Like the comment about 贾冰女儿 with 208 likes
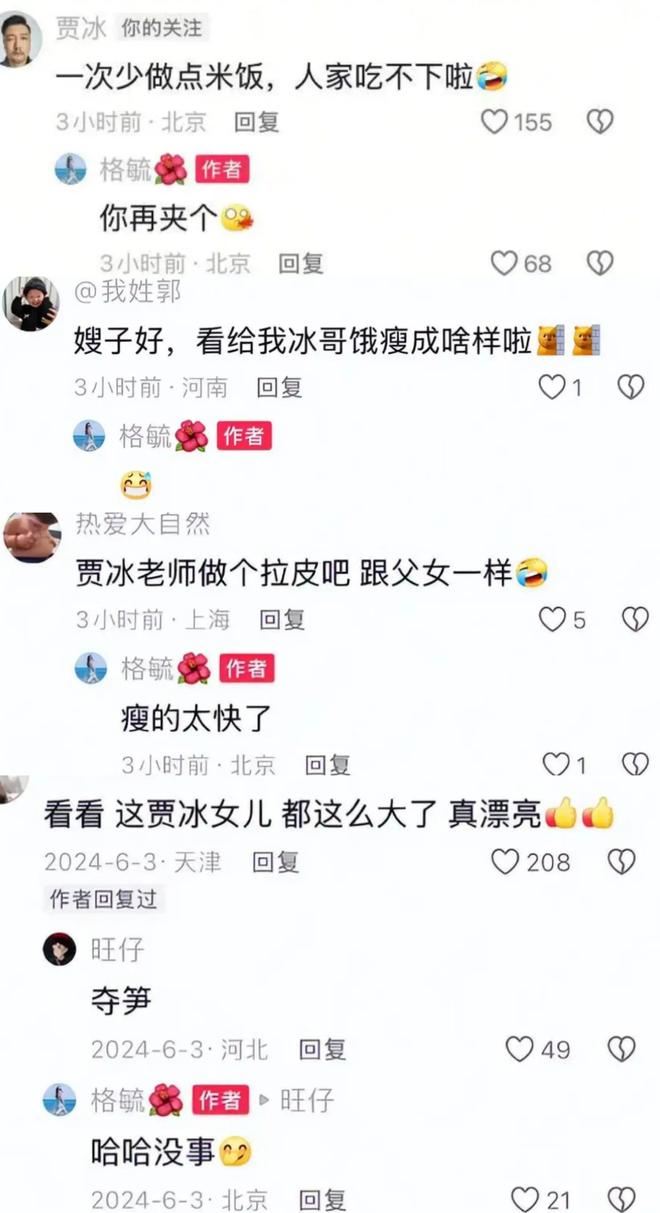Screen dimensions: 660x1213 [506, 861]
